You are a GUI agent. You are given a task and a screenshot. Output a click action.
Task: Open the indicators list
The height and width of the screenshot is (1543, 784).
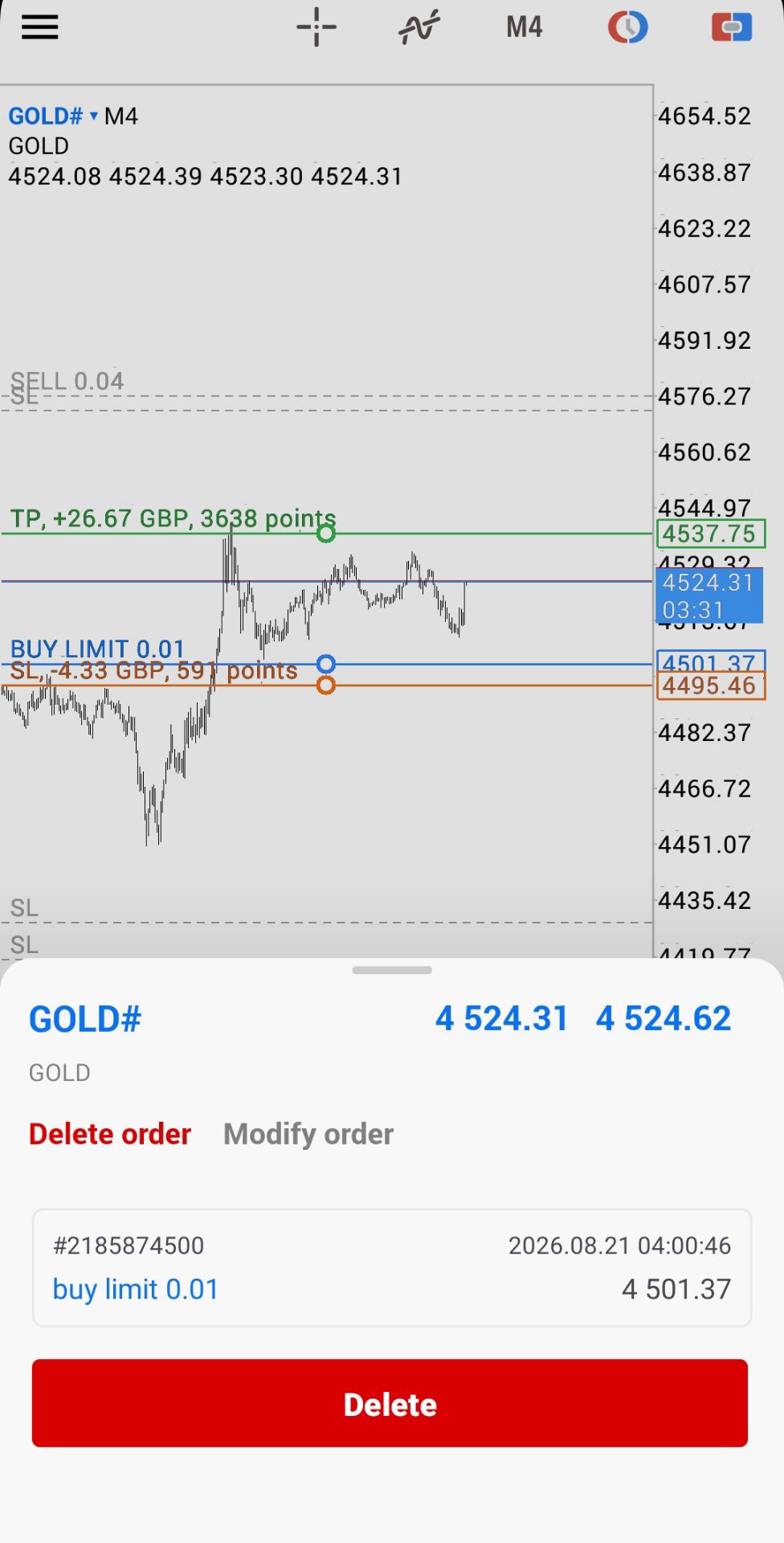(419, 27)
